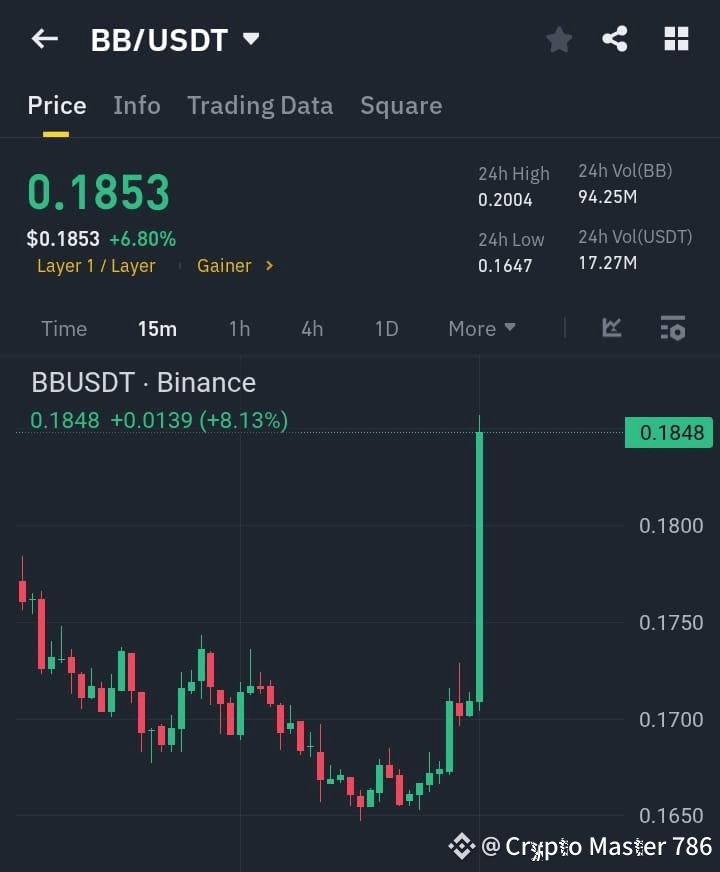Switch to the Info tab
720x872 pixels.
pos(137,105)
